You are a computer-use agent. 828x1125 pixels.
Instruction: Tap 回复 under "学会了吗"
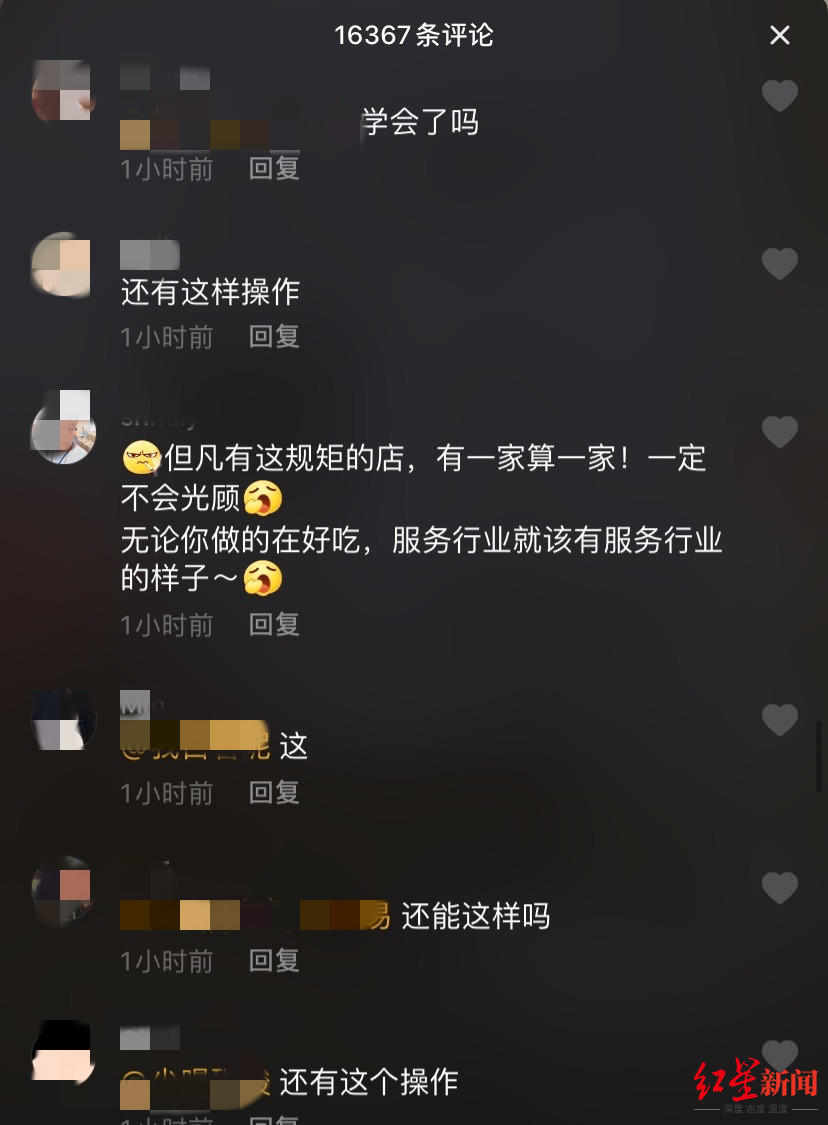(272, 168)
